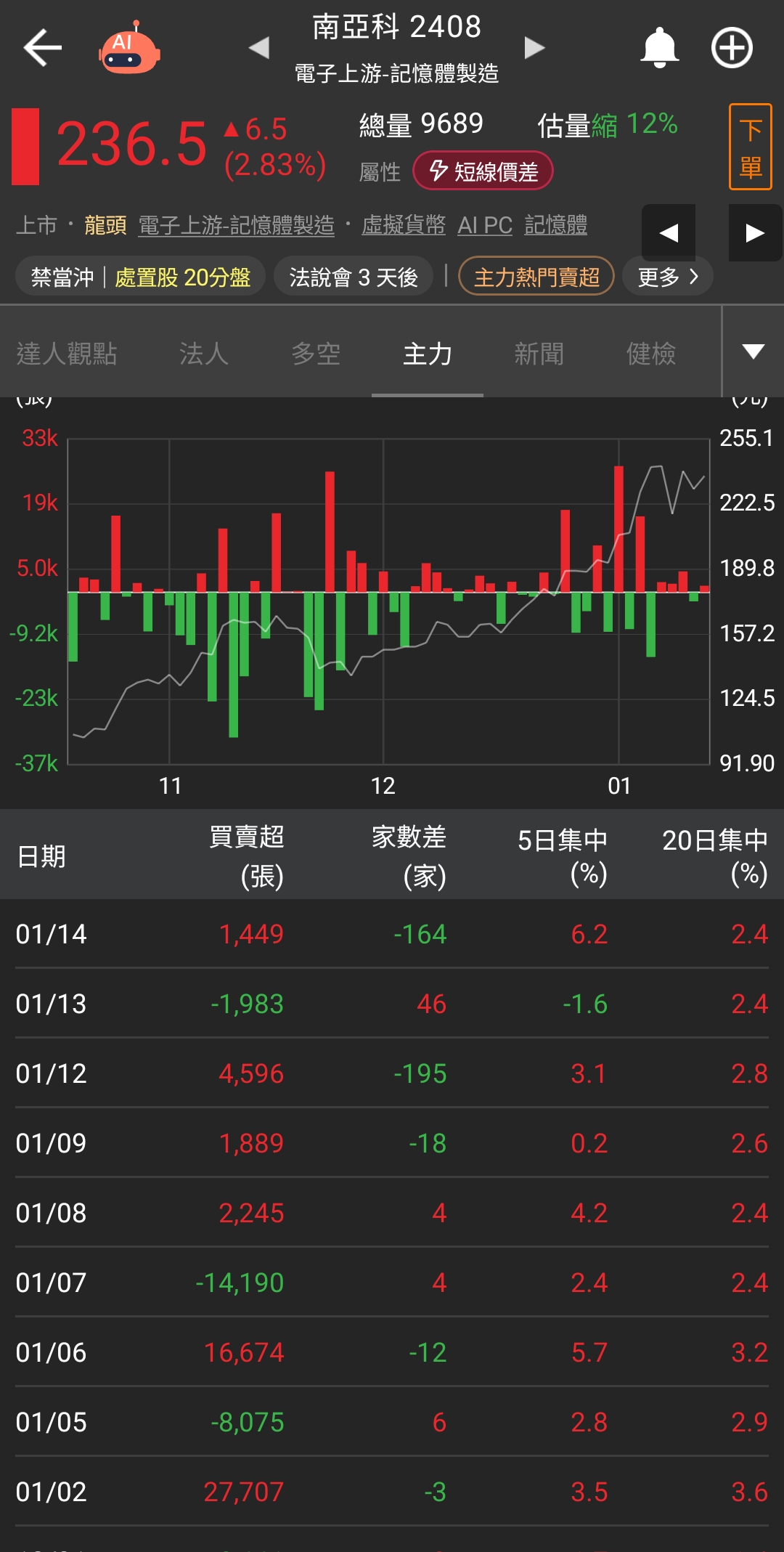Switch to the 健檢 tab
Image resolution: width=784 pixels, height=1552 pixels.
coord(651,354)
